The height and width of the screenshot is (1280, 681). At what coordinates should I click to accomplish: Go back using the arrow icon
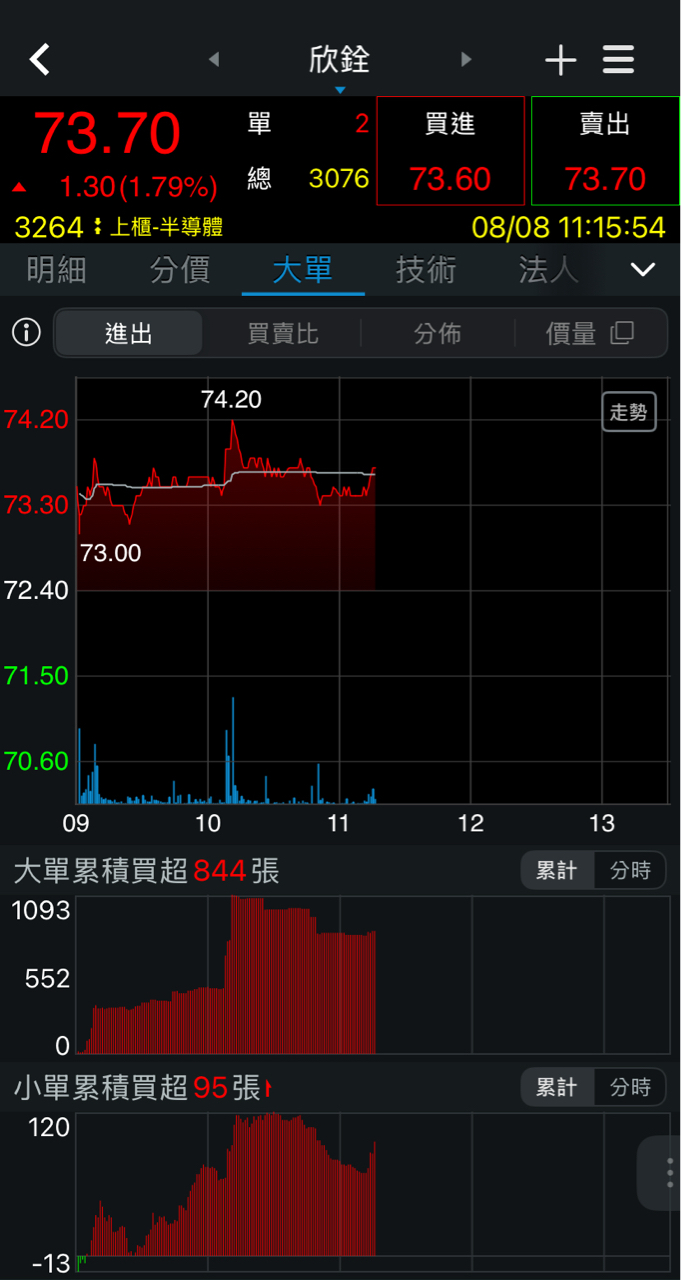(x=40, y=60)
